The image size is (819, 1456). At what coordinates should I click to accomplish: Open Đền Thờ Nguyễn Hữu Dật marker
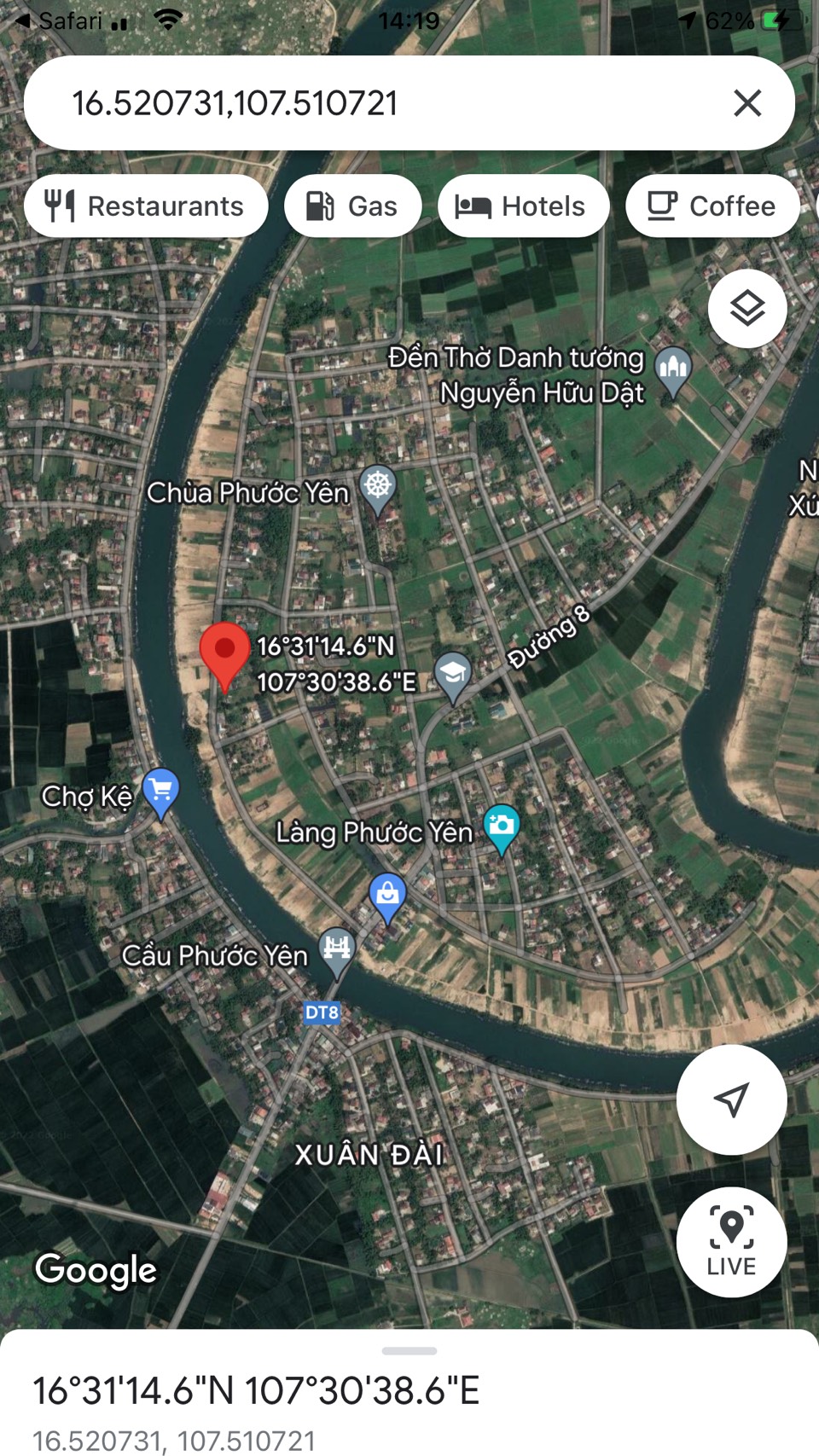[673, 371]
